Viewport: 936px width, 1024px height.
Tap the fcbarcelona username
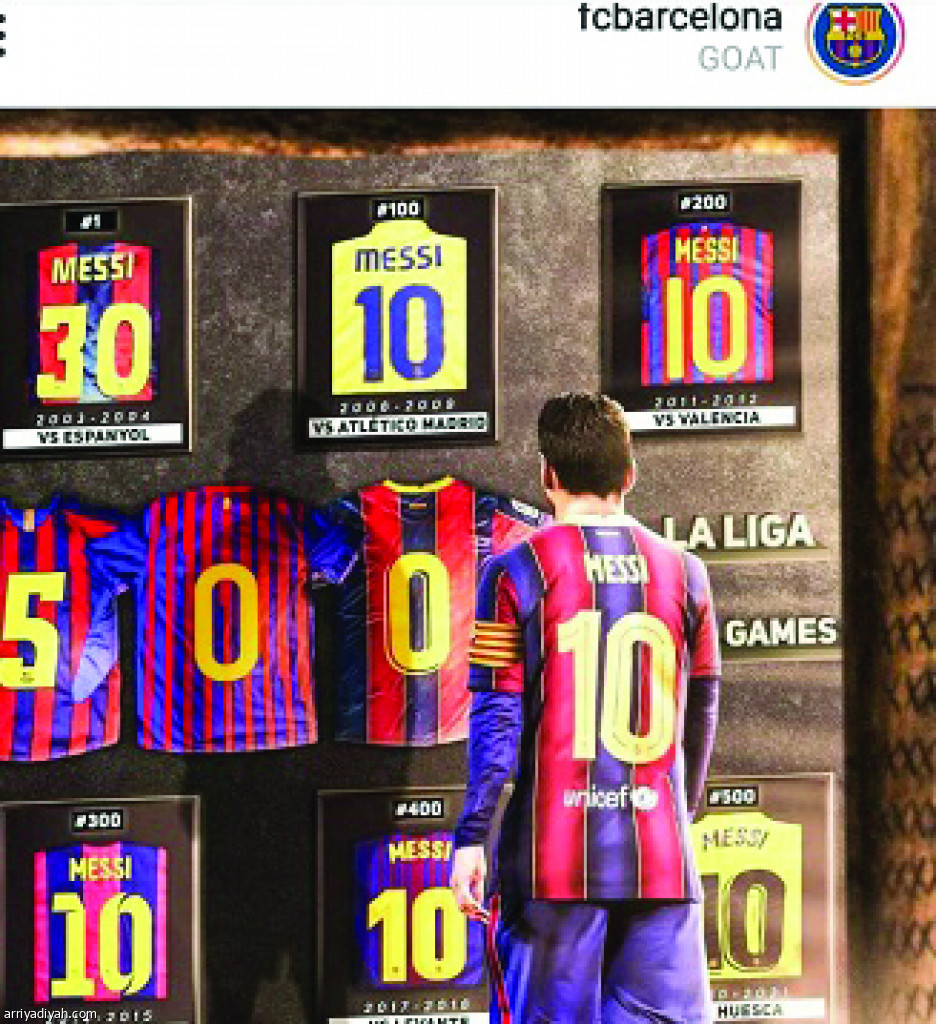point(680,17)
